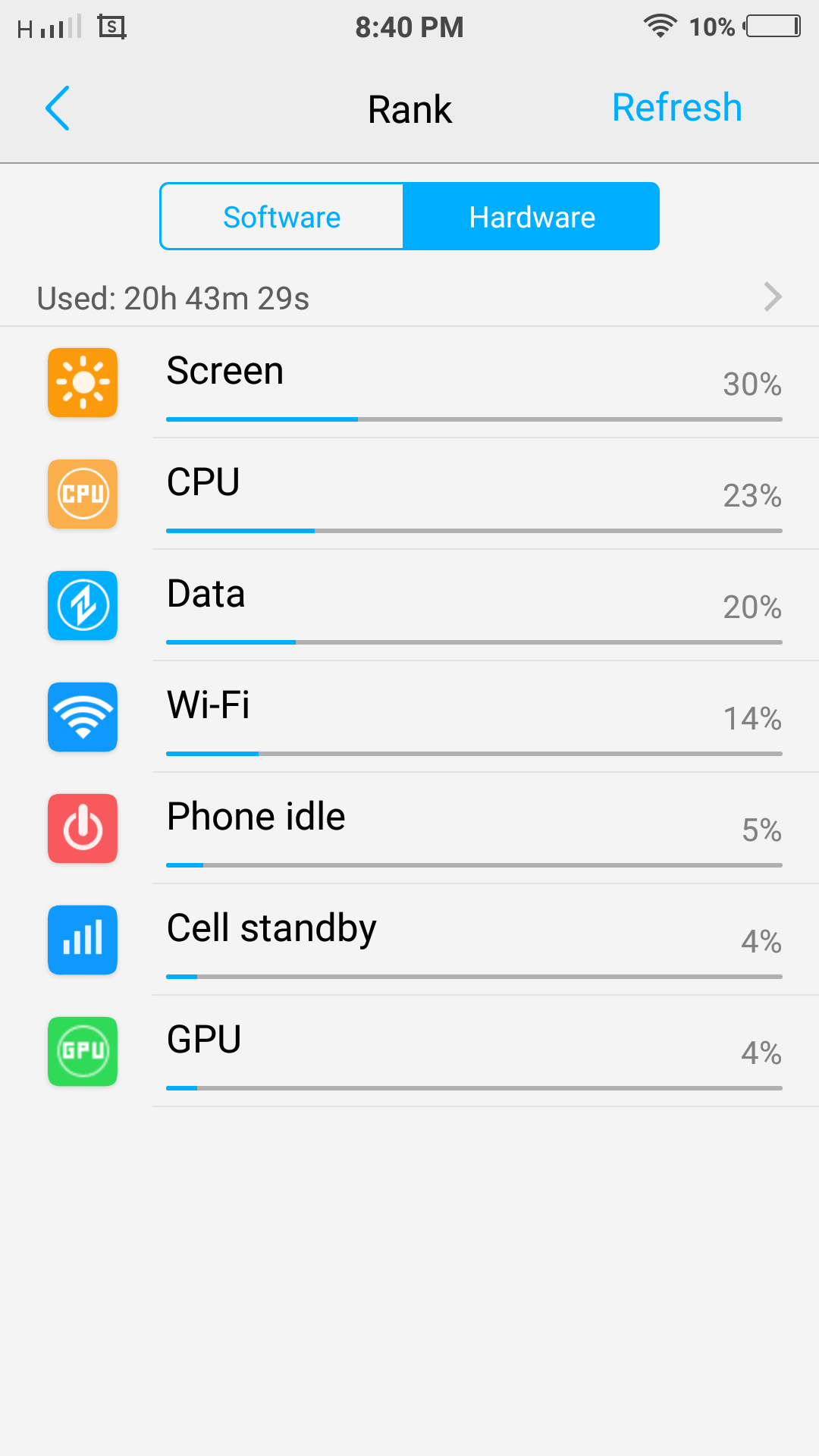This screenshot has width=819, height=1456.
Task: View Cell standby power usage
Action: pyautogui.click(x=409, y=940)
